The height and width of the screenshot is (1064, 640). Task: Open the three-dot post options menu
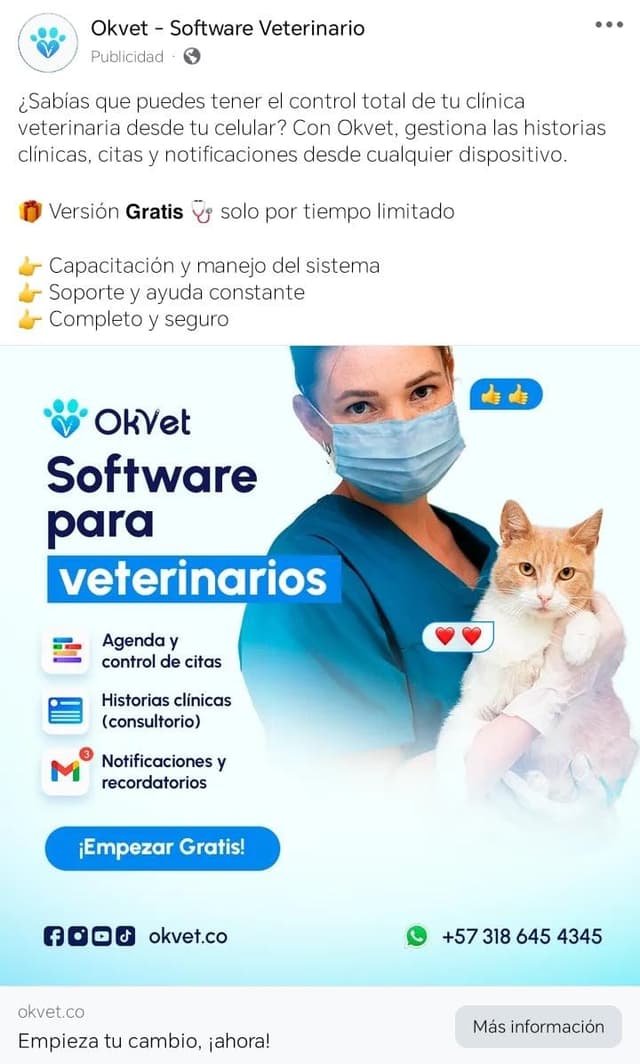click(x=609, y=25)
